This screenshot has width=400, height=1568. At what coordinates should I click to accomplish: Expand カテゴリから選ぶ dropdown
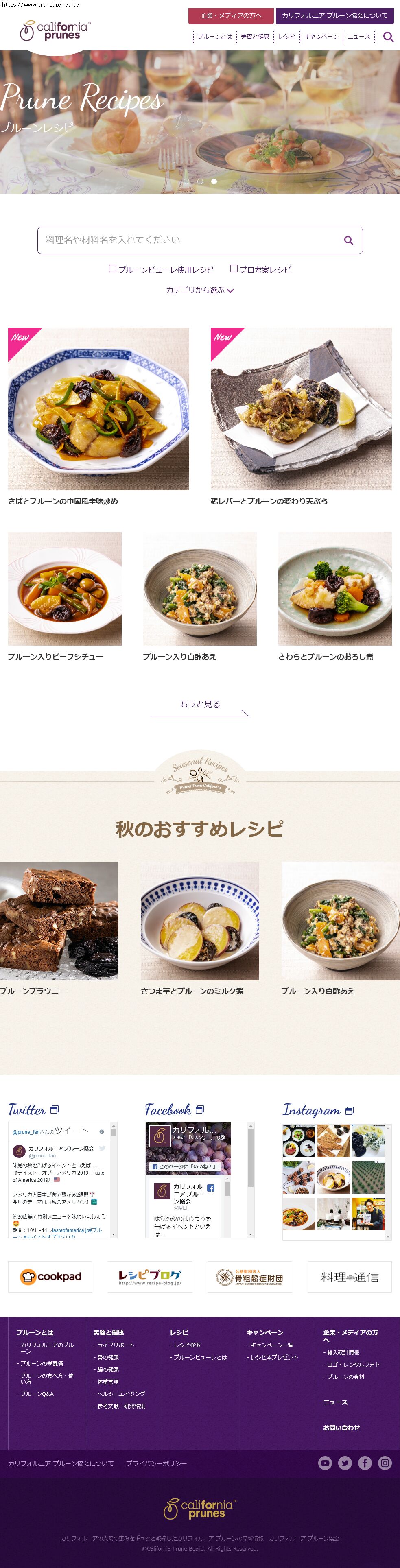pyautogui.click(x=200, y=290)
